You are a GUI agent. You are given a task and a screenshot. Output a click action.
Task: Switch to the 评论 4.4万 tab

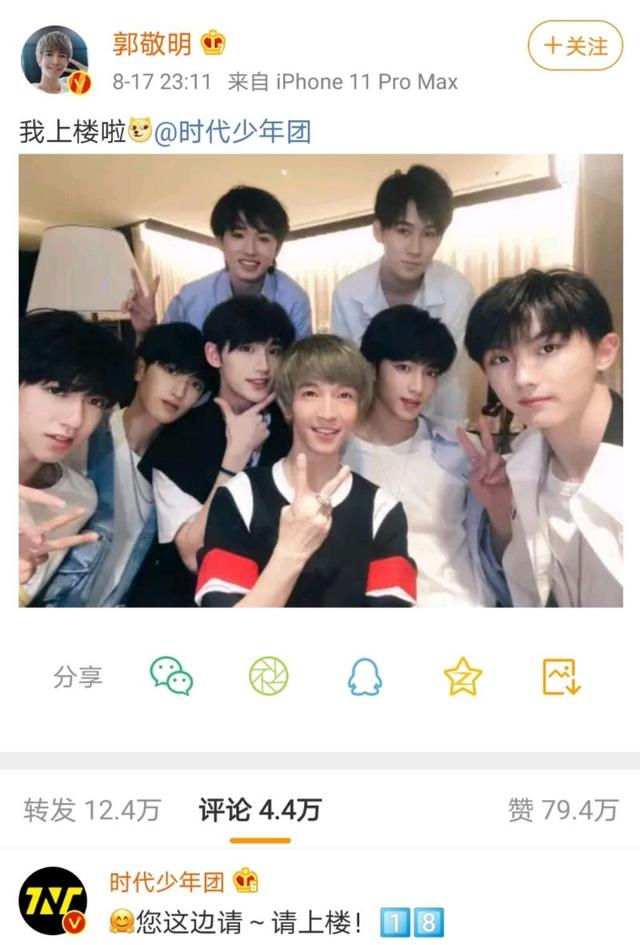(260, 810)
